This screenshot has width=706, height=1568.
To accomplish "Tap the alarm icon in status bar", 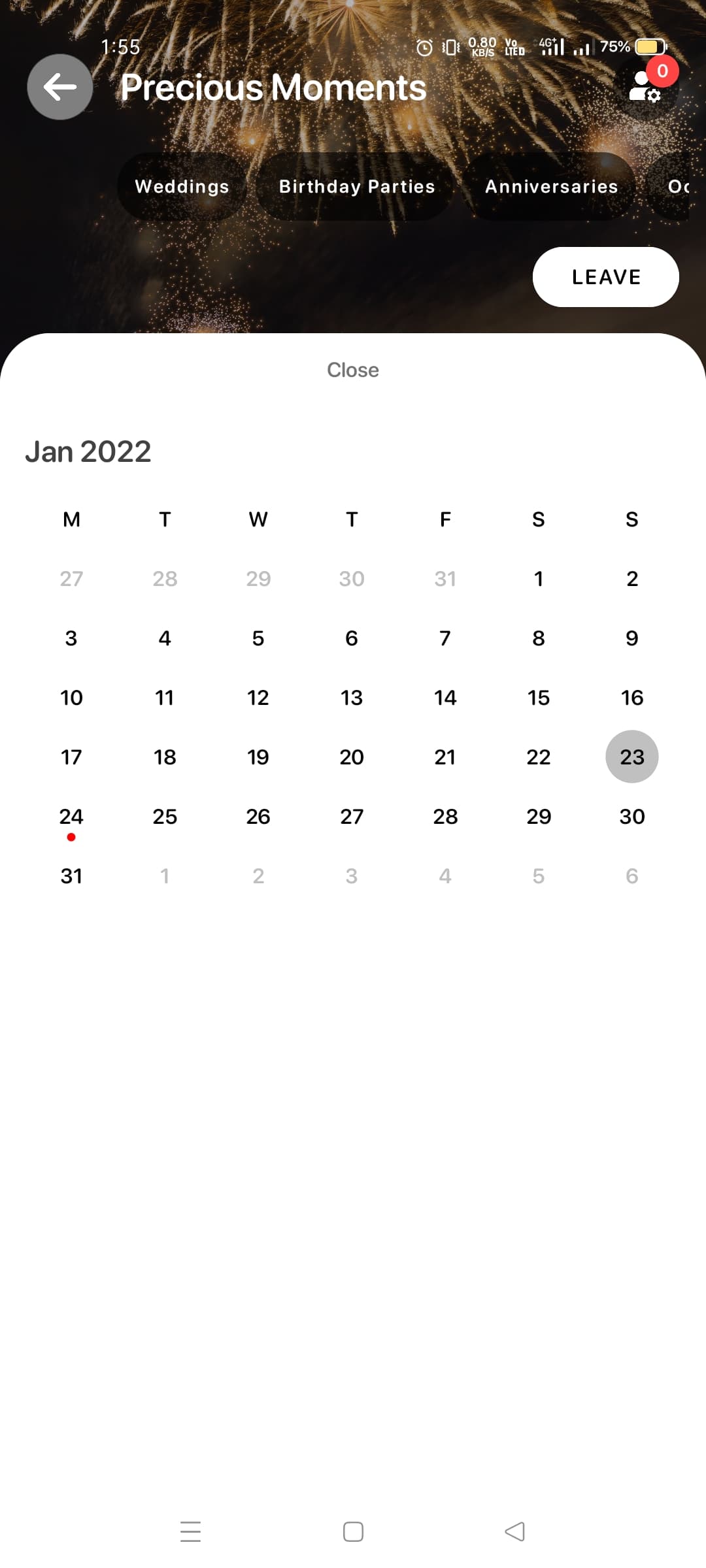I will pyautogui.click(x=424, y=46).
